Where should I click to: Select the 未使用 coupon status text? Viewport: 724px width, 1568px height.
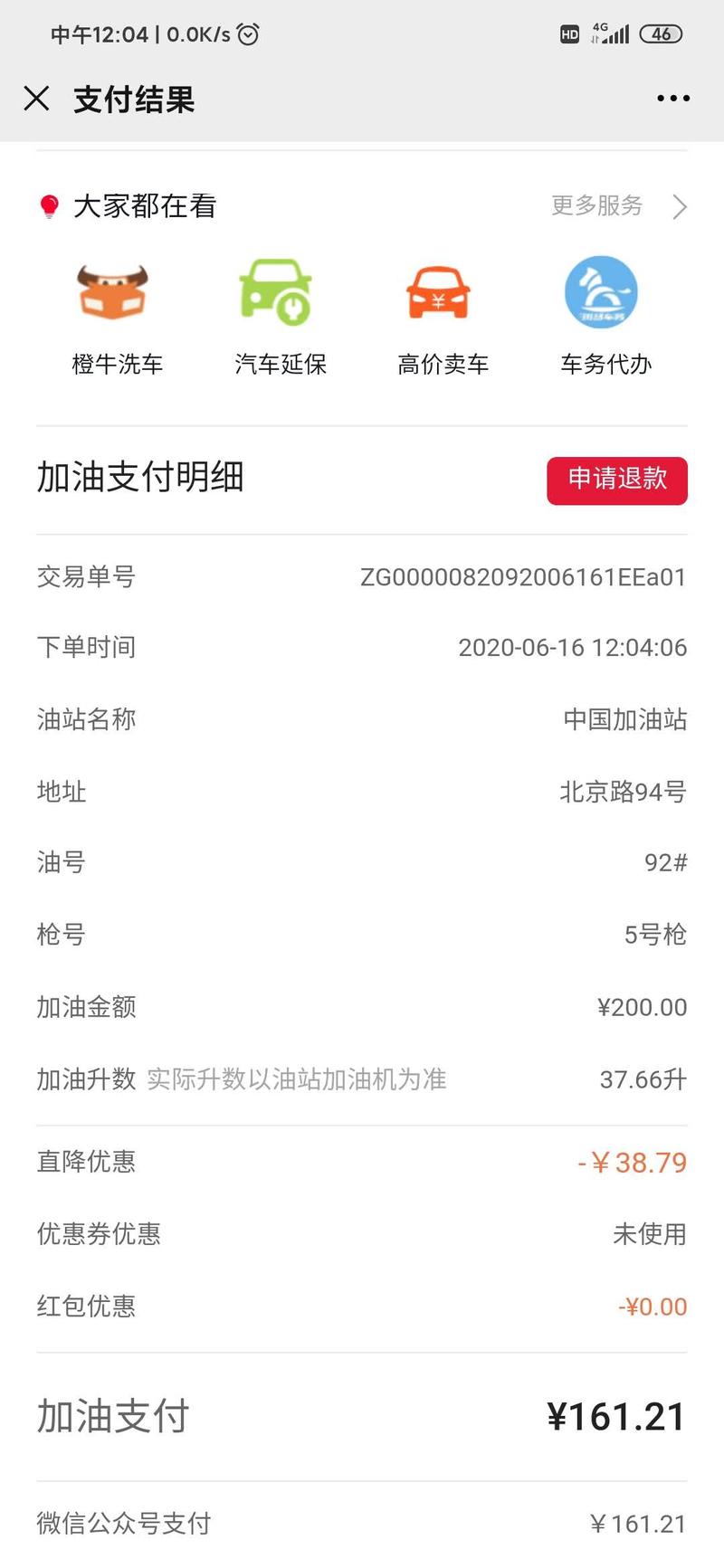[x=648, y=1234]
